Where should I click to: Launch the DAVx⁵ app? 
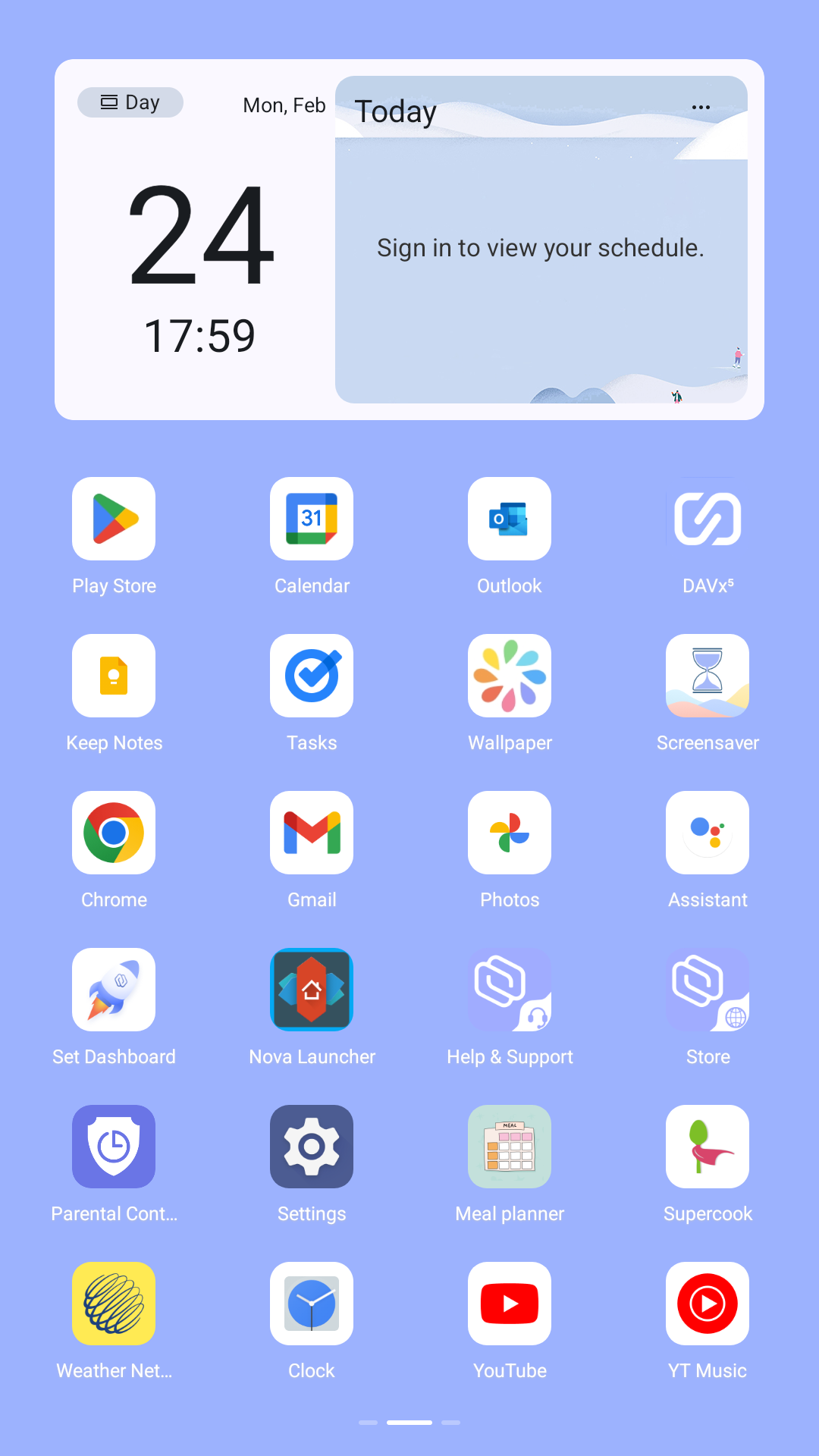tap(708, 519)
